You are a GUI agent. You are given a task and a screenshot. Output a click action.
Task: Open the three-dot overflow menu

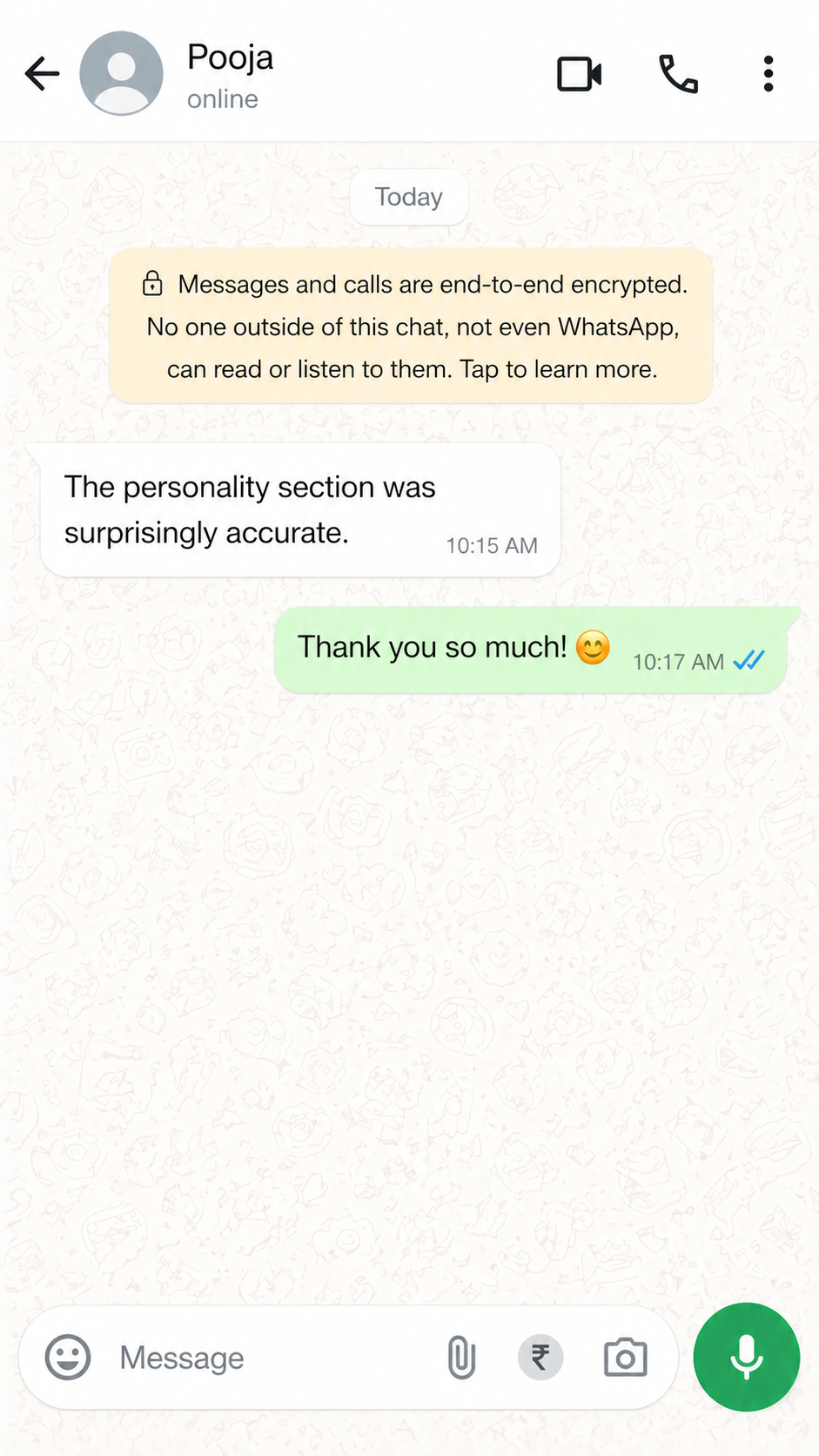pos(768,74)
